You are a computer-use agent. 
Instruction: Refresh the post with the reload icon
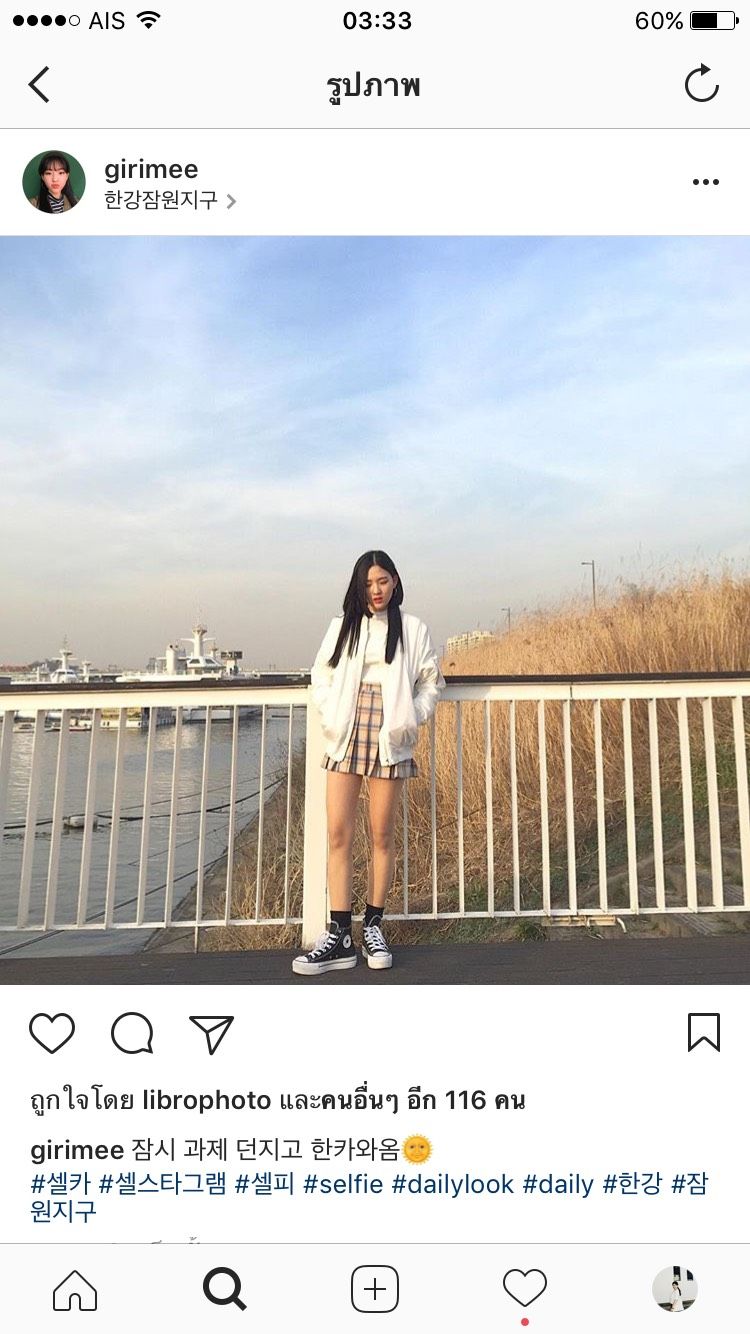click(x=701, y=84)
